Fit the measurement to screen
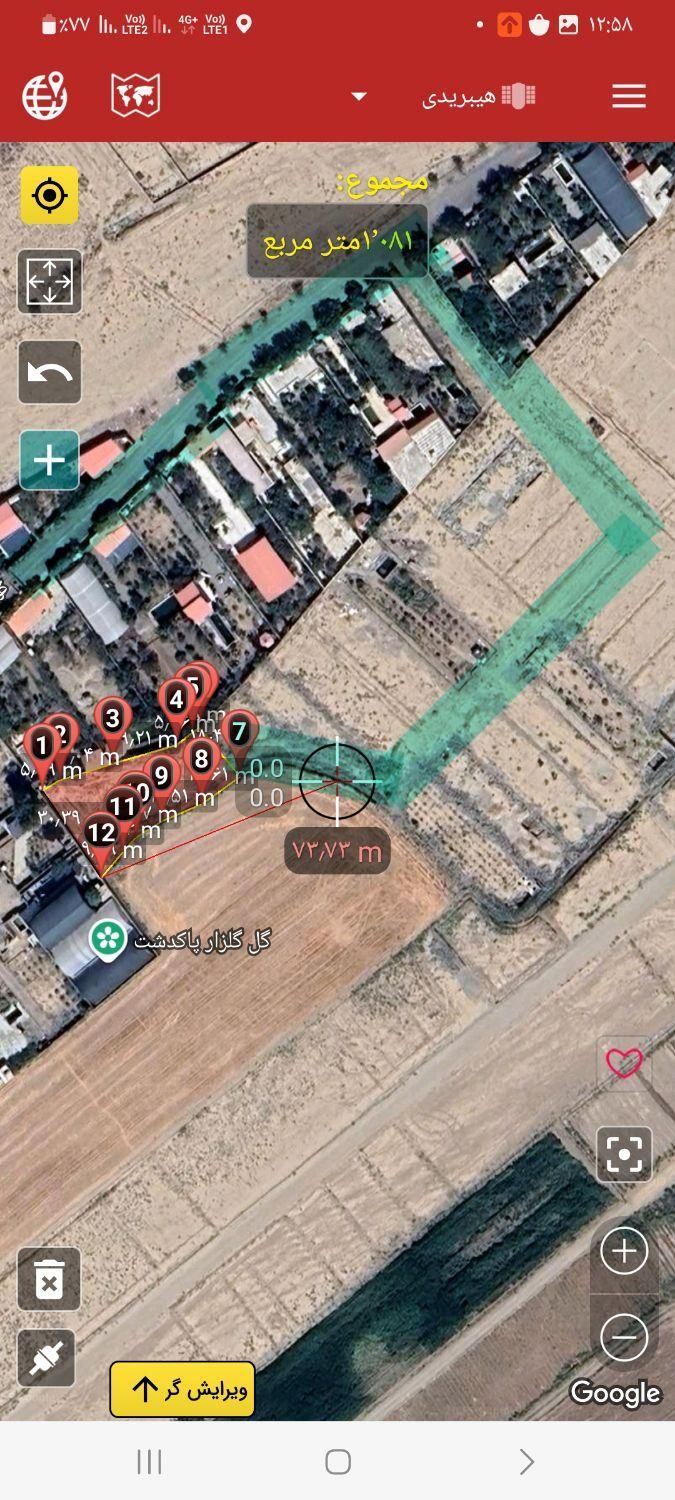Viewport: 675px width, 1500px height. (49, 282)
